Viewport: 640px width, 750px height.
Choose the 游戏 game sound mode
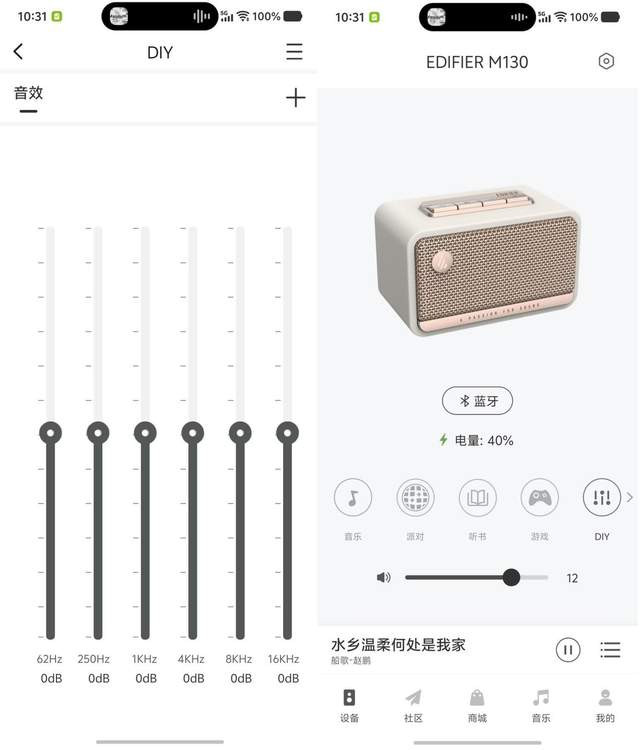540,497
